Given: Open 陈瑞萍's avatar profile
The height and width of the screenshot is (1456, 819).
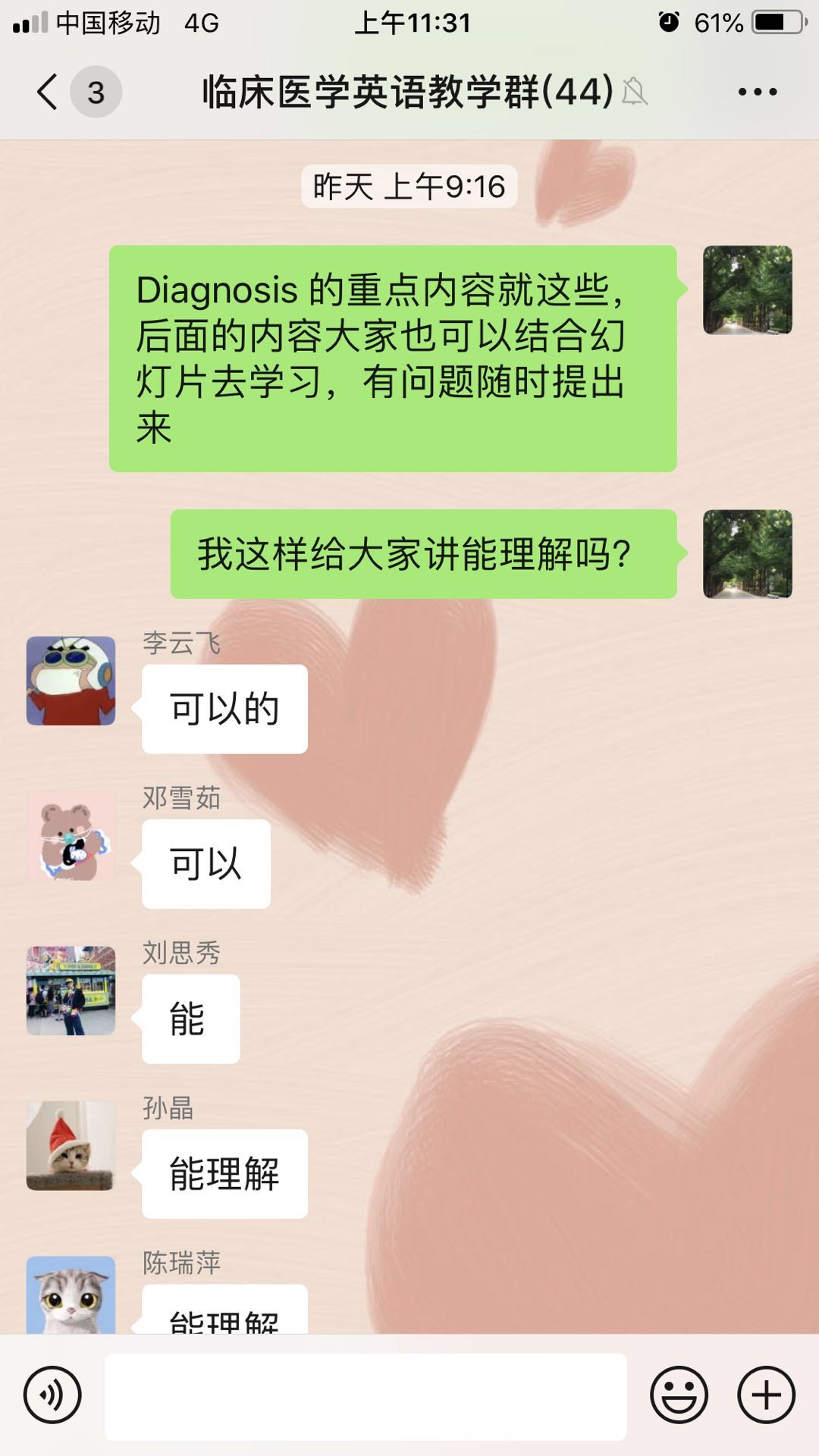Looking at the screenshot, I should point(71,1295).
